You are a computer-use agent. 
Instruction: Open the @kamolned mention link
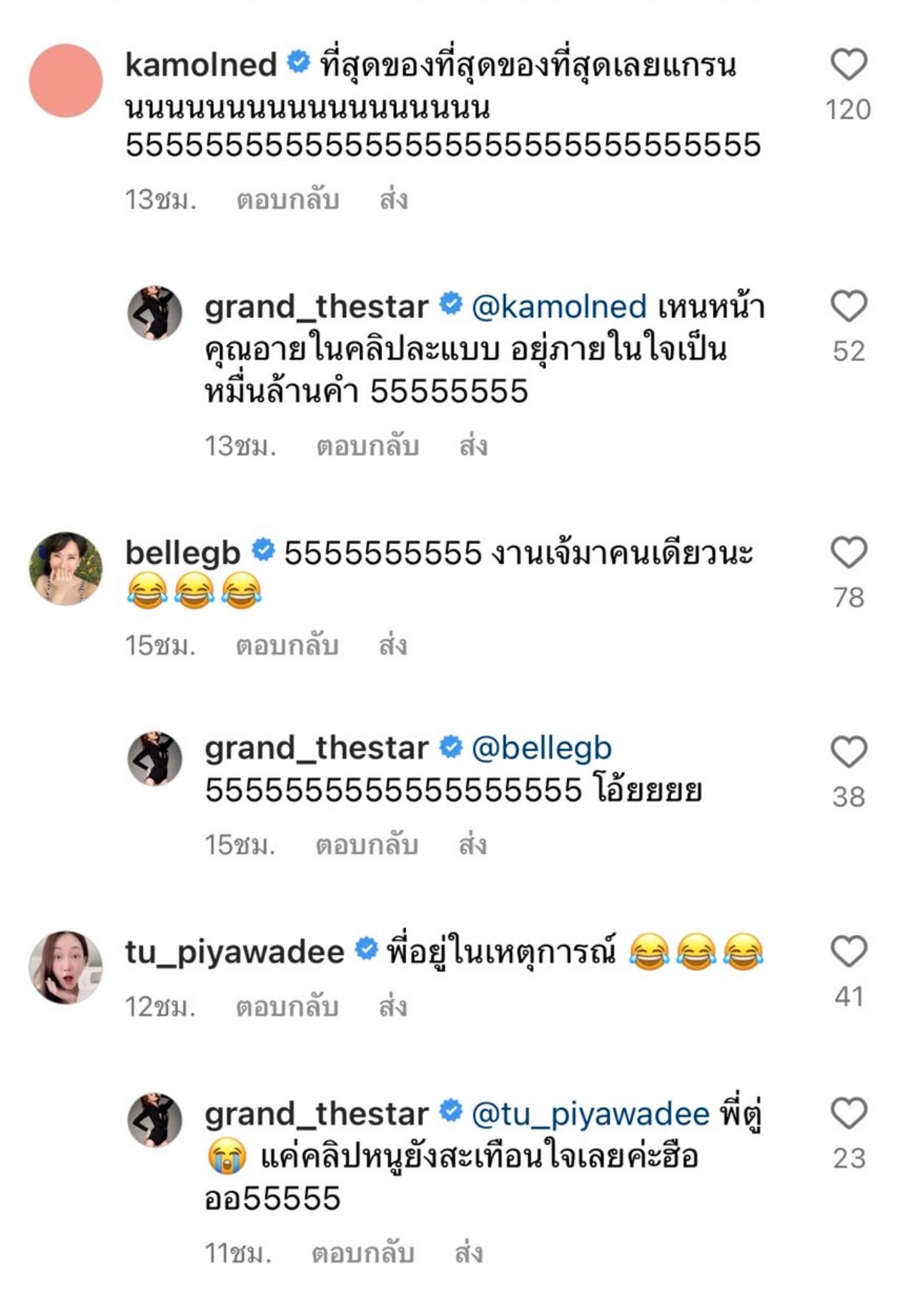pos(559,307)
